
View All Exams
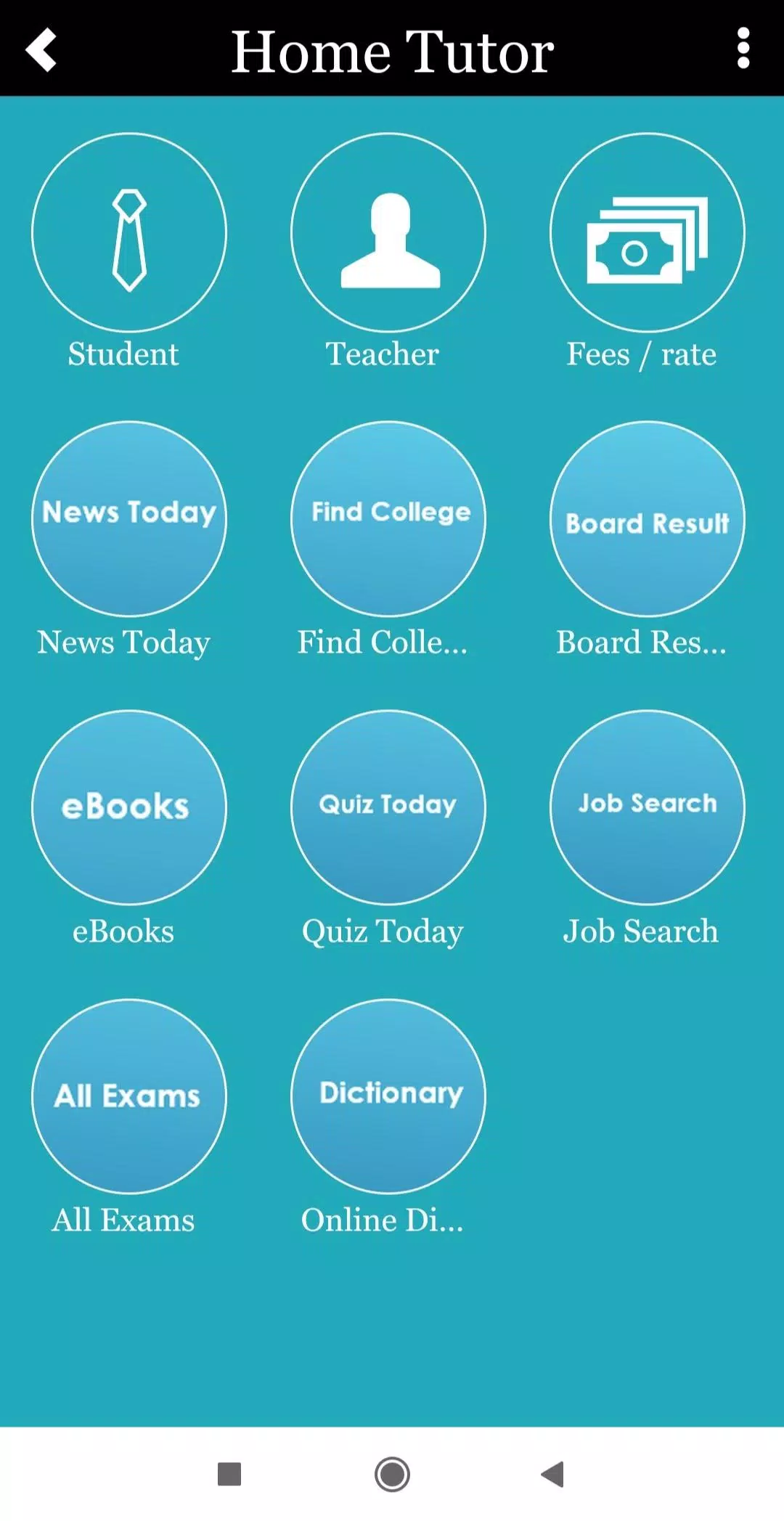coord(129,1096)
